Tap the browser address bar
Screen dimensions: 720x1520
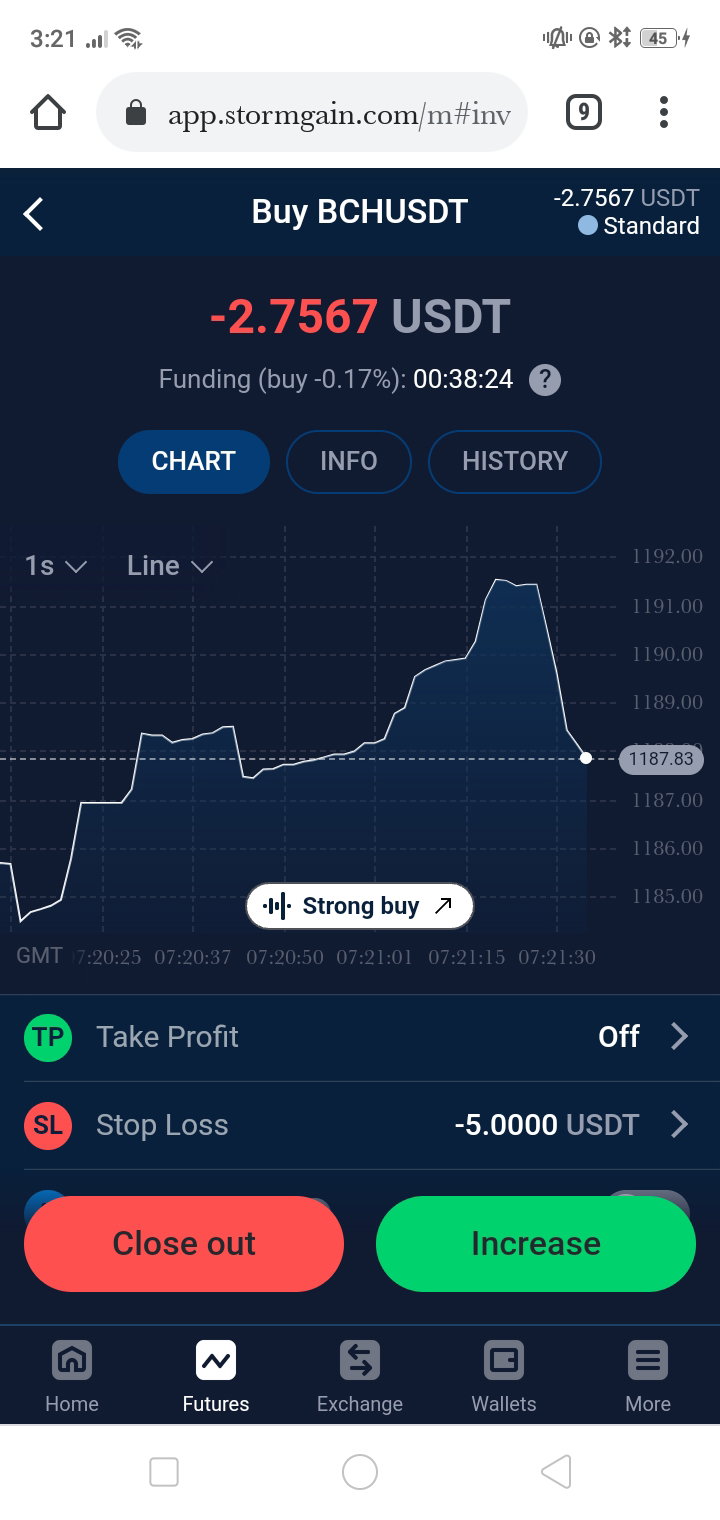(x=312, y=113)
